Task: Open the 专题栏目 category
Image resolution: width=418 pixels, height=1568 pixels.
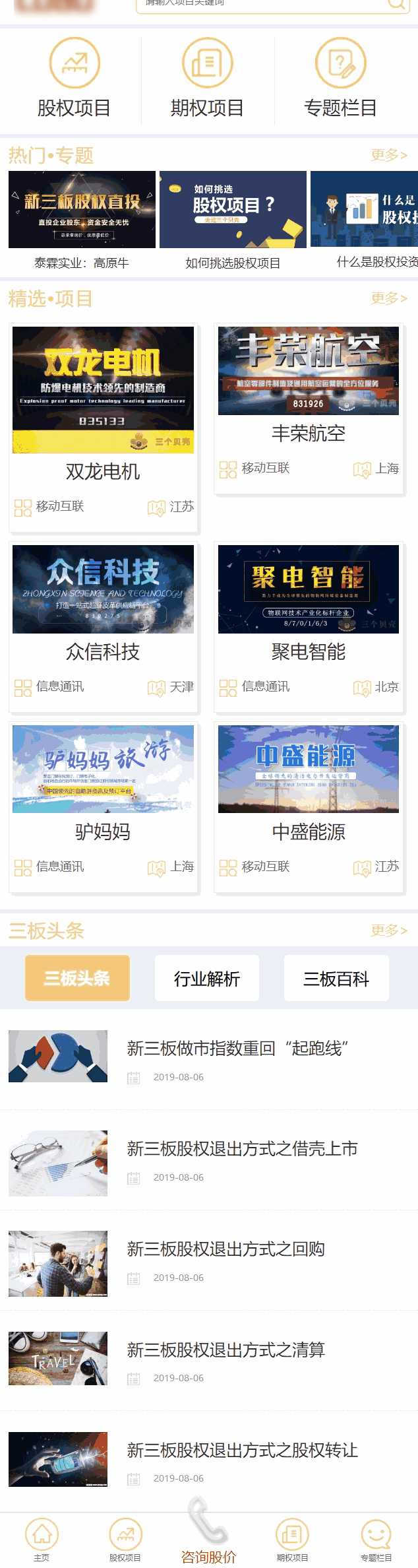Action: pos(340,79)
